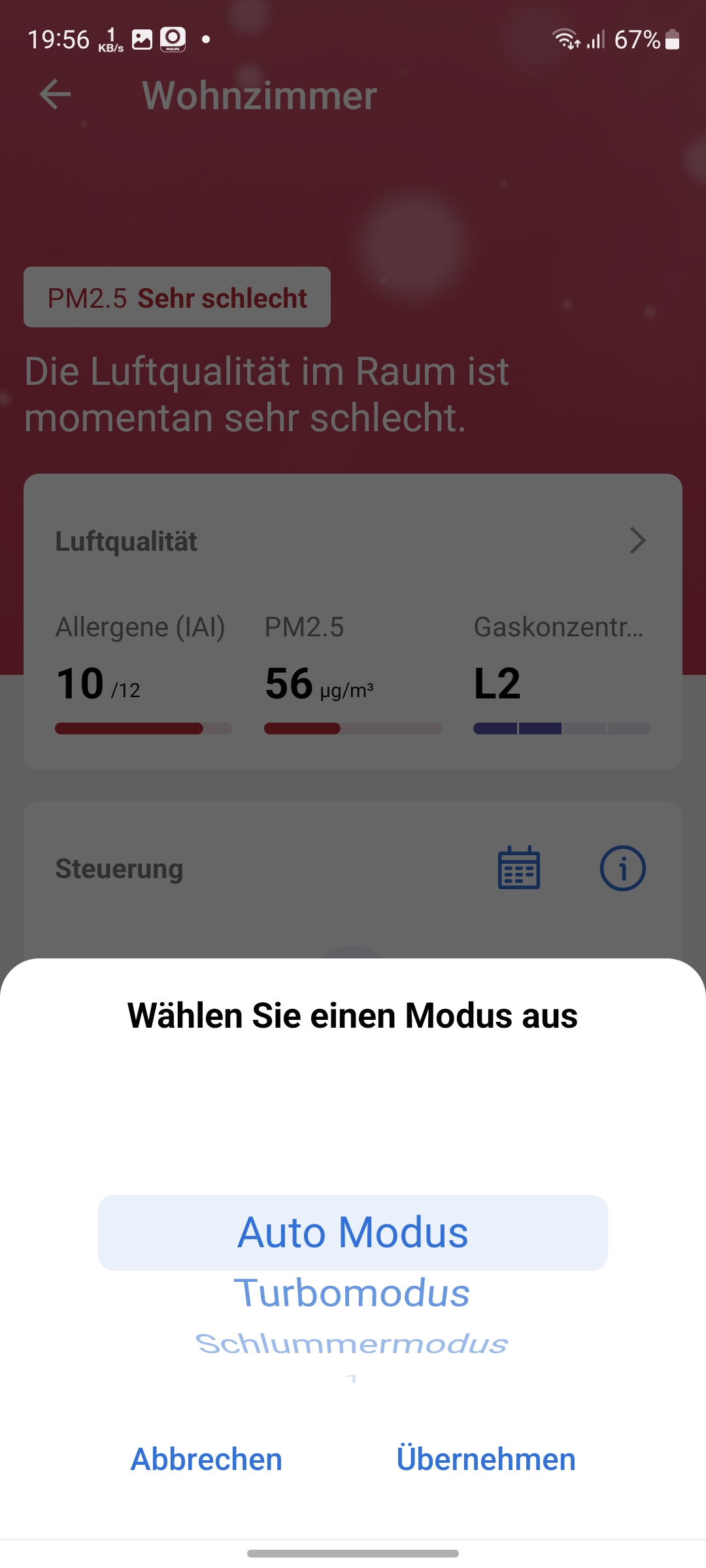Tap Abbrechen to cancel mode selection

click(x=207, y=1460)
